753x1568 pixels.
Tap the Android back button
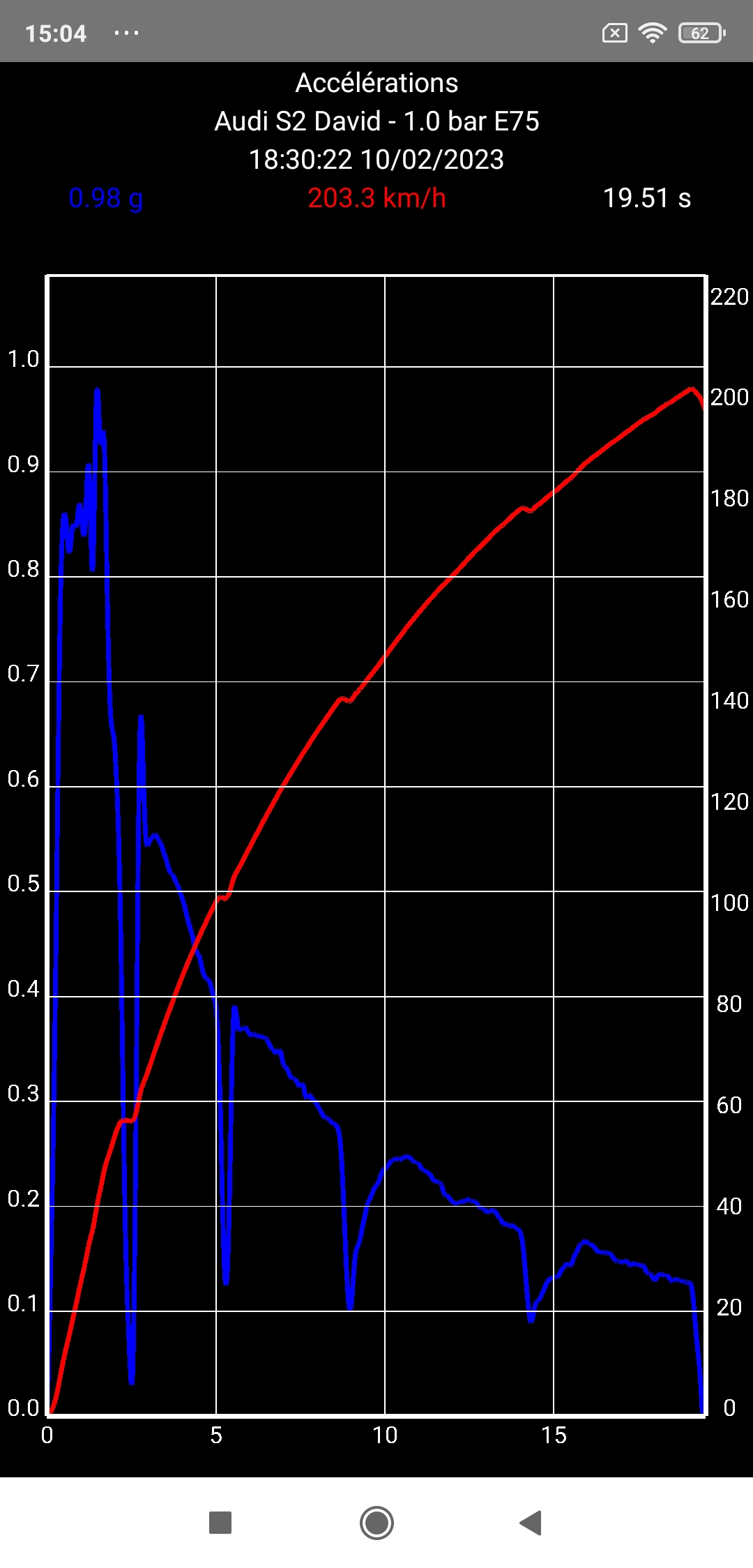tap(531, 1523)
